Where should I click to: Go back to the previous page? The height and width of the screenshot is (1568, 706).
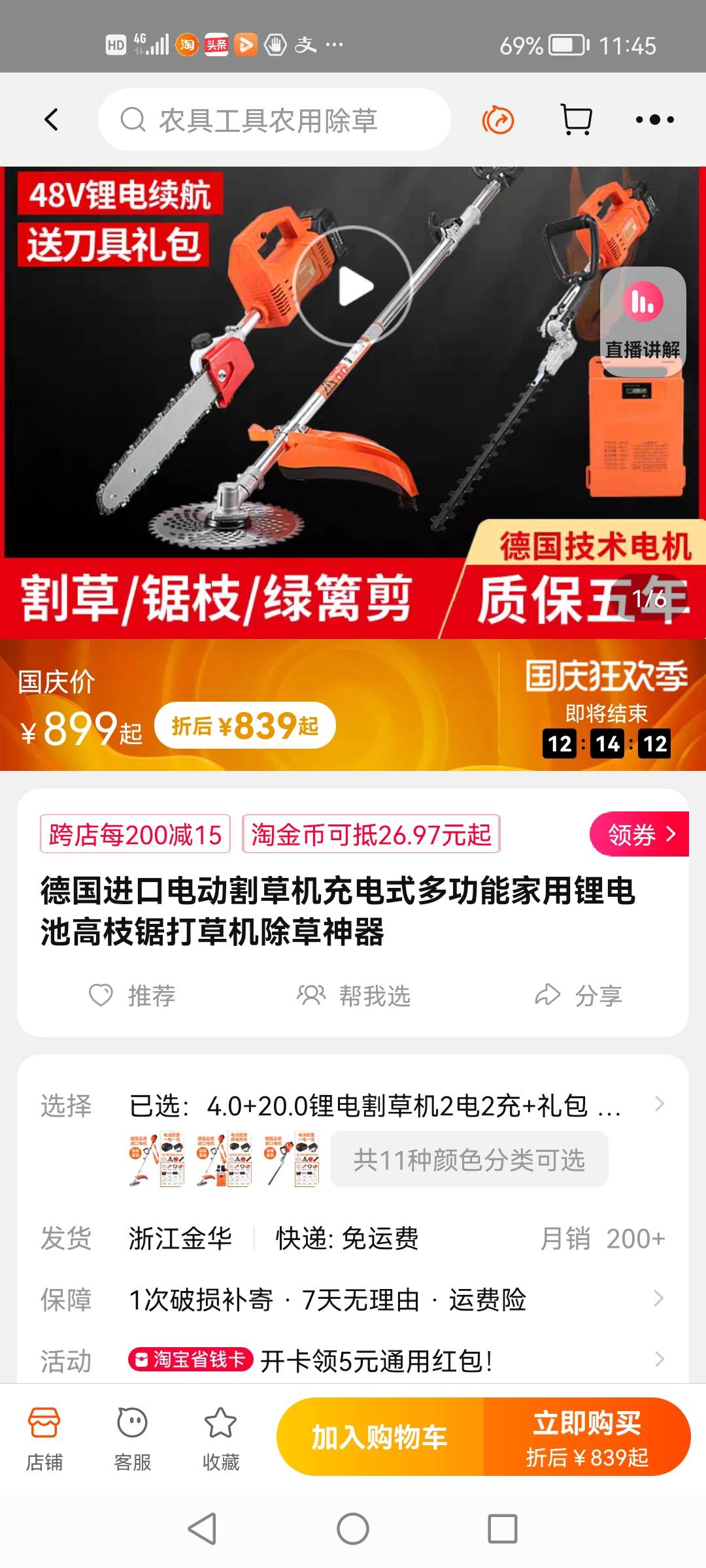coord(52,120)
